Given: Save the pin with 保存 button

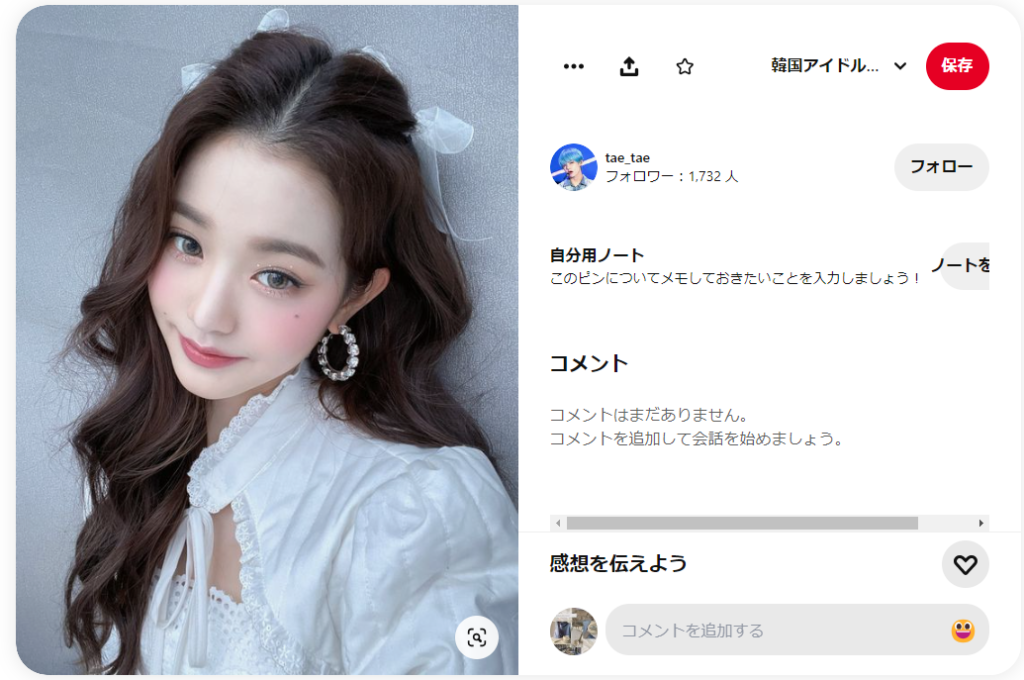Looking at the screenshot, I should [957, 66].
